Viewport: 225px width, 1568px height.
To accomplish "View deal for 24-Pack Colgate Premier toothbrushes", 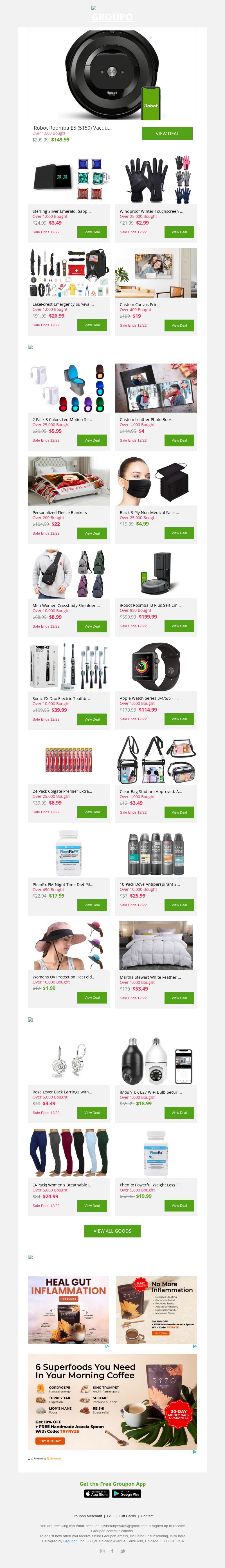I will [x=92, y=812].
